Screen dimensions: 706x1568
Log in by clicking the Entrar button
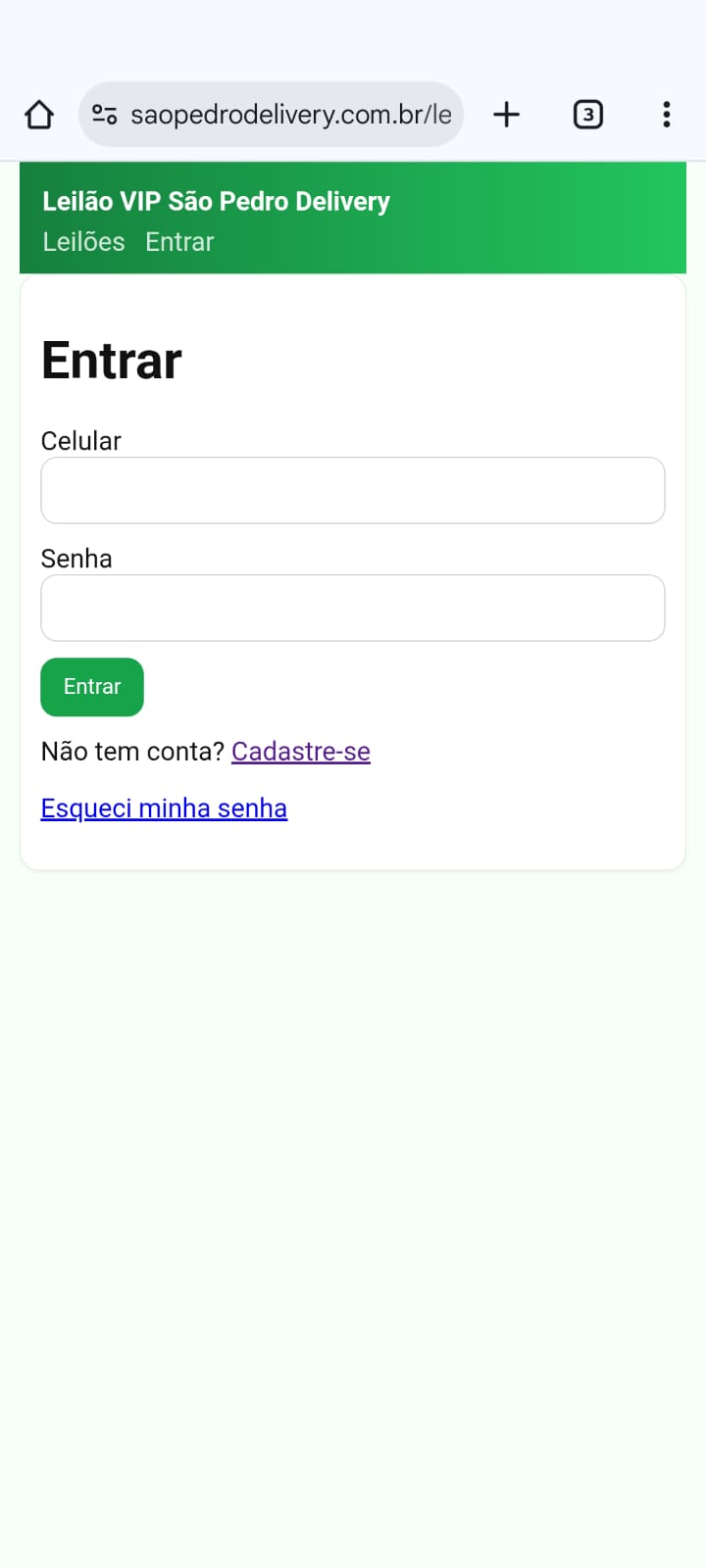pos(91,687)
